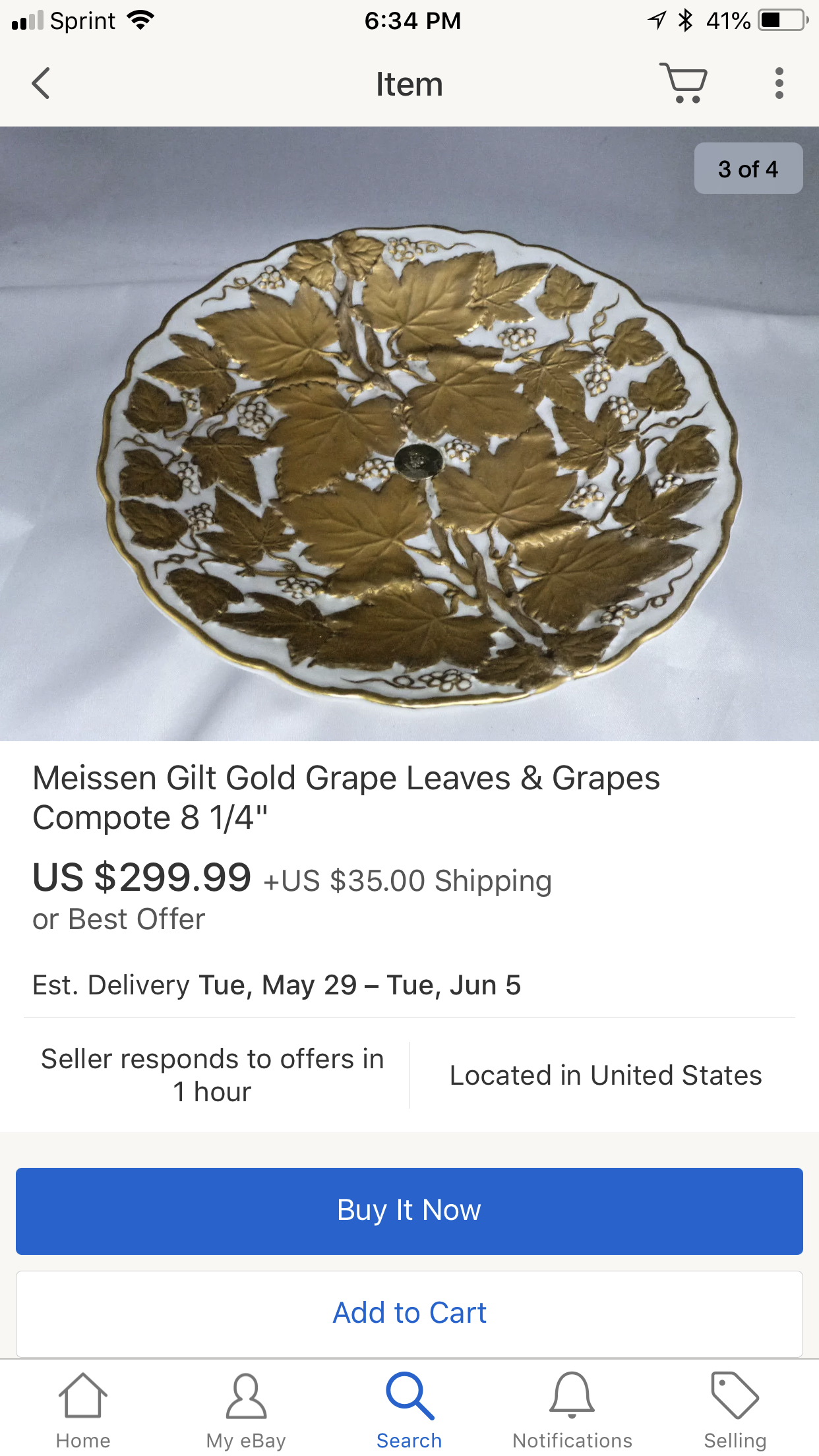Screen dimensions: 819x1456
Task: Open the shopping cart
Action: pyautogui.click(x=683, y=84)
